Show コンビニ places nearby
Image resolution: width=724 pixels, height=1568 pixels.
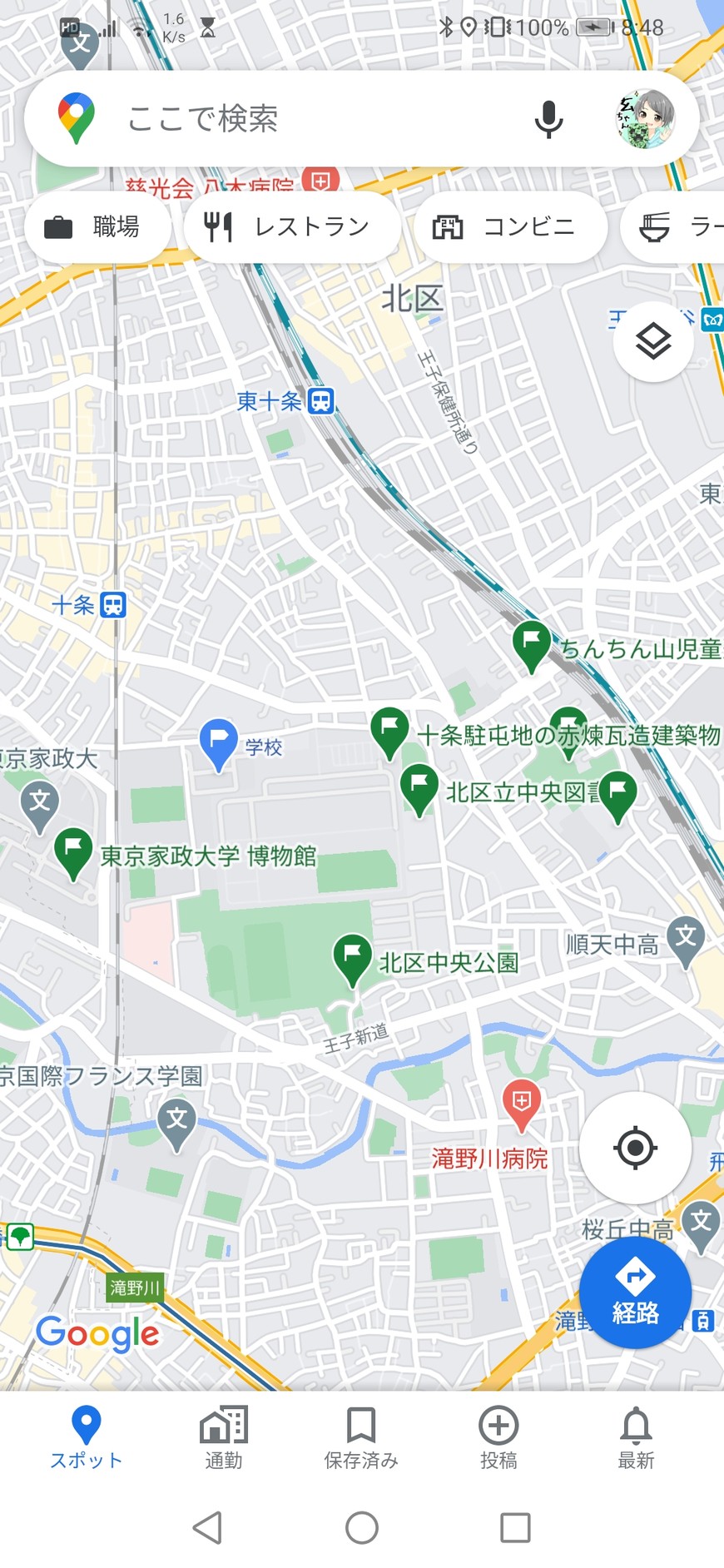pos(508,226)
